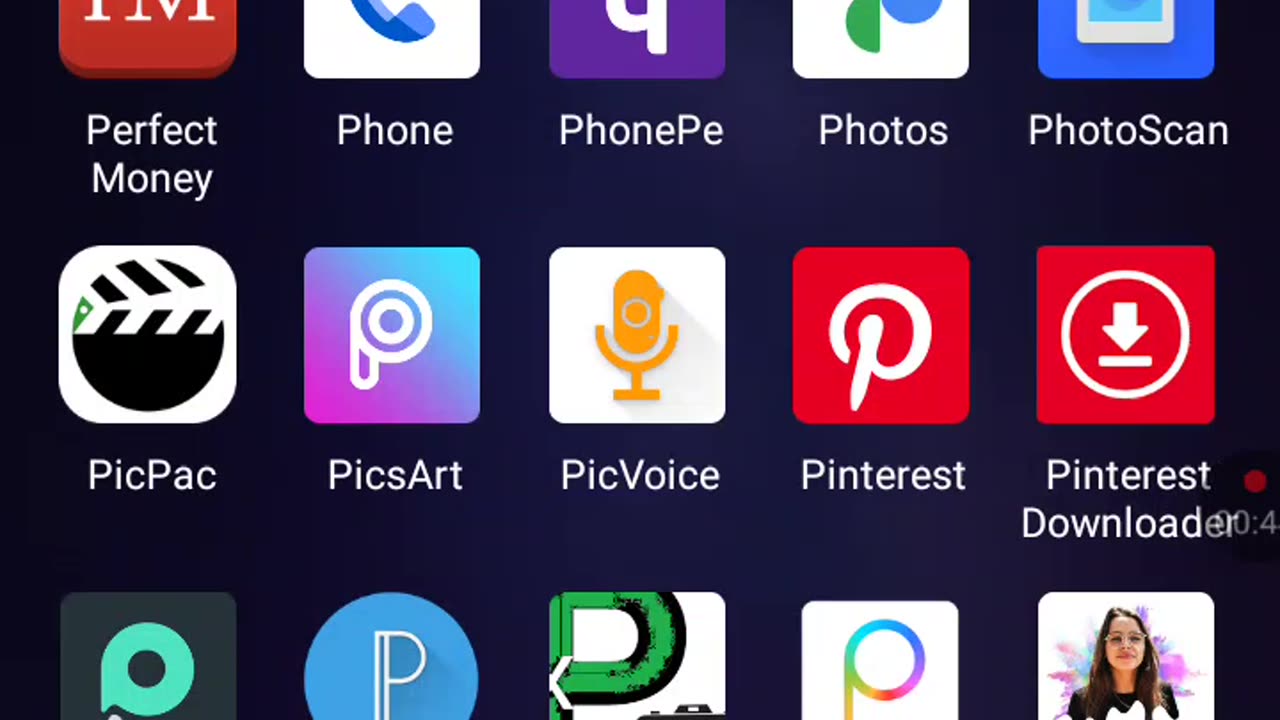Open the Pinterest app
Viewport: 1280px width, 720px height.
881,335
